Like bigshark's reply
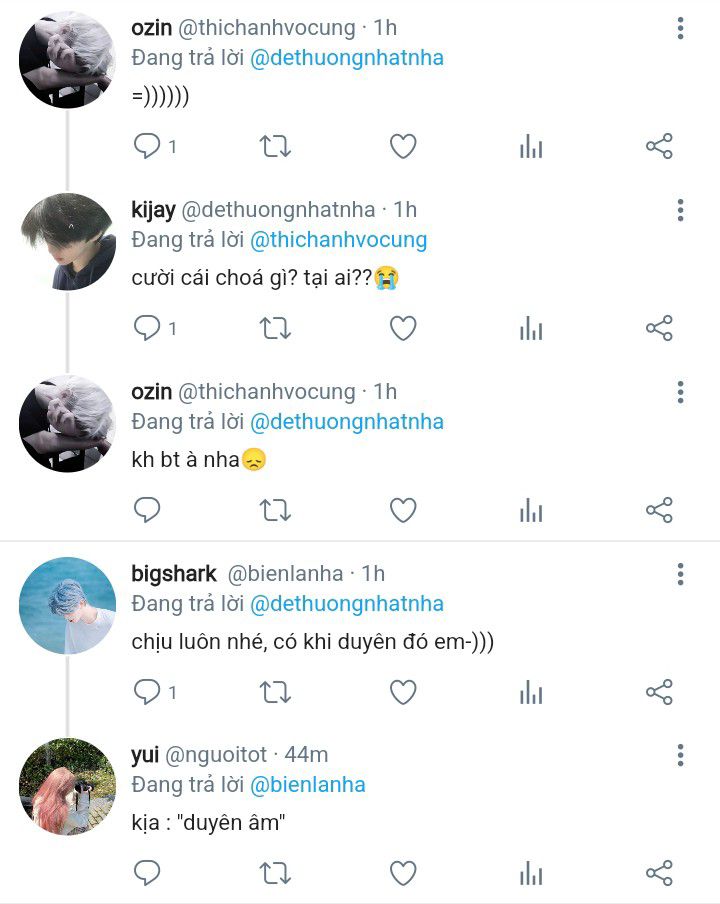 pos(402,692)
